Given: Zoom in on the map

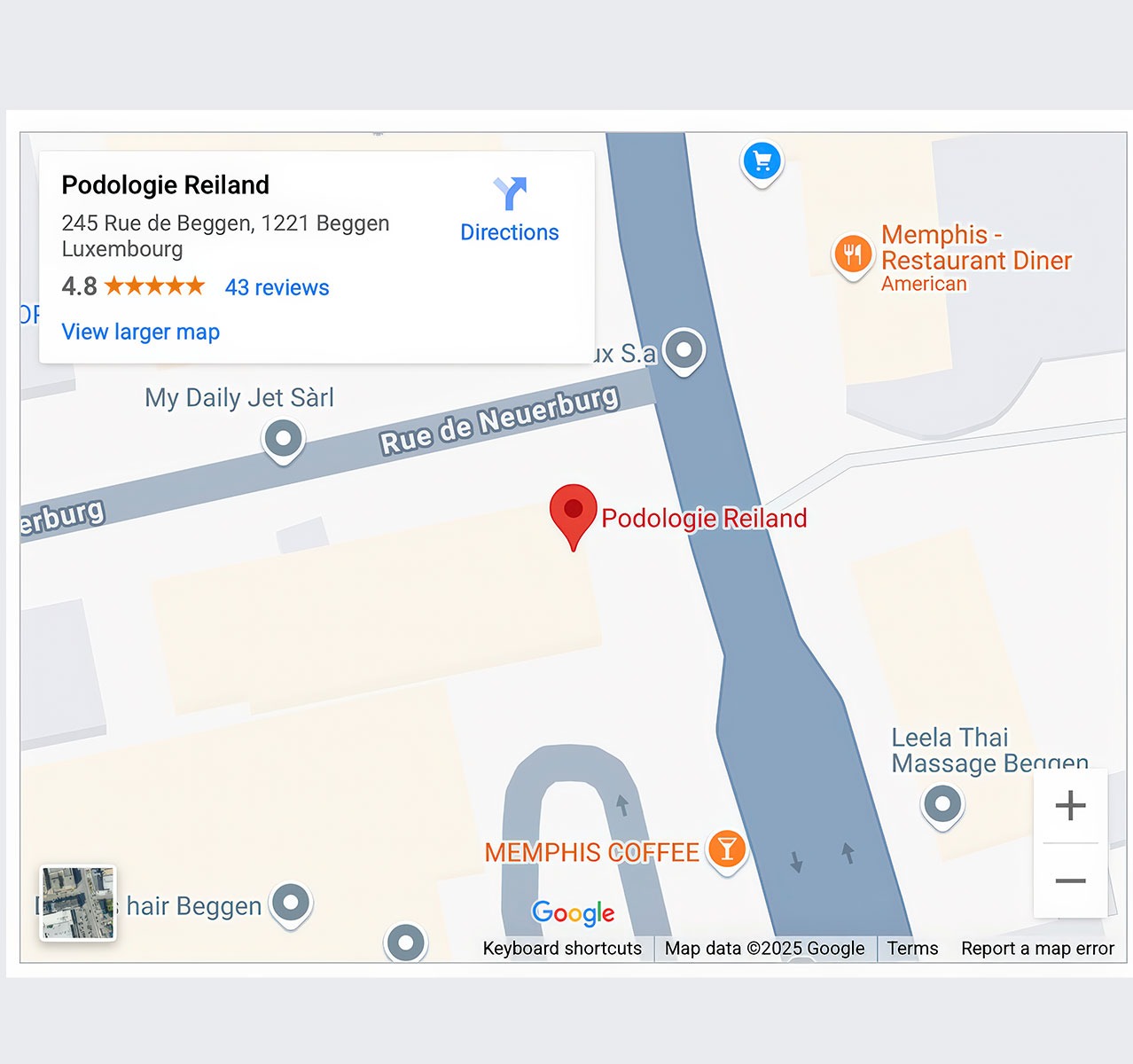Looking at the screenshot, I should click(x=1070, y=805).
